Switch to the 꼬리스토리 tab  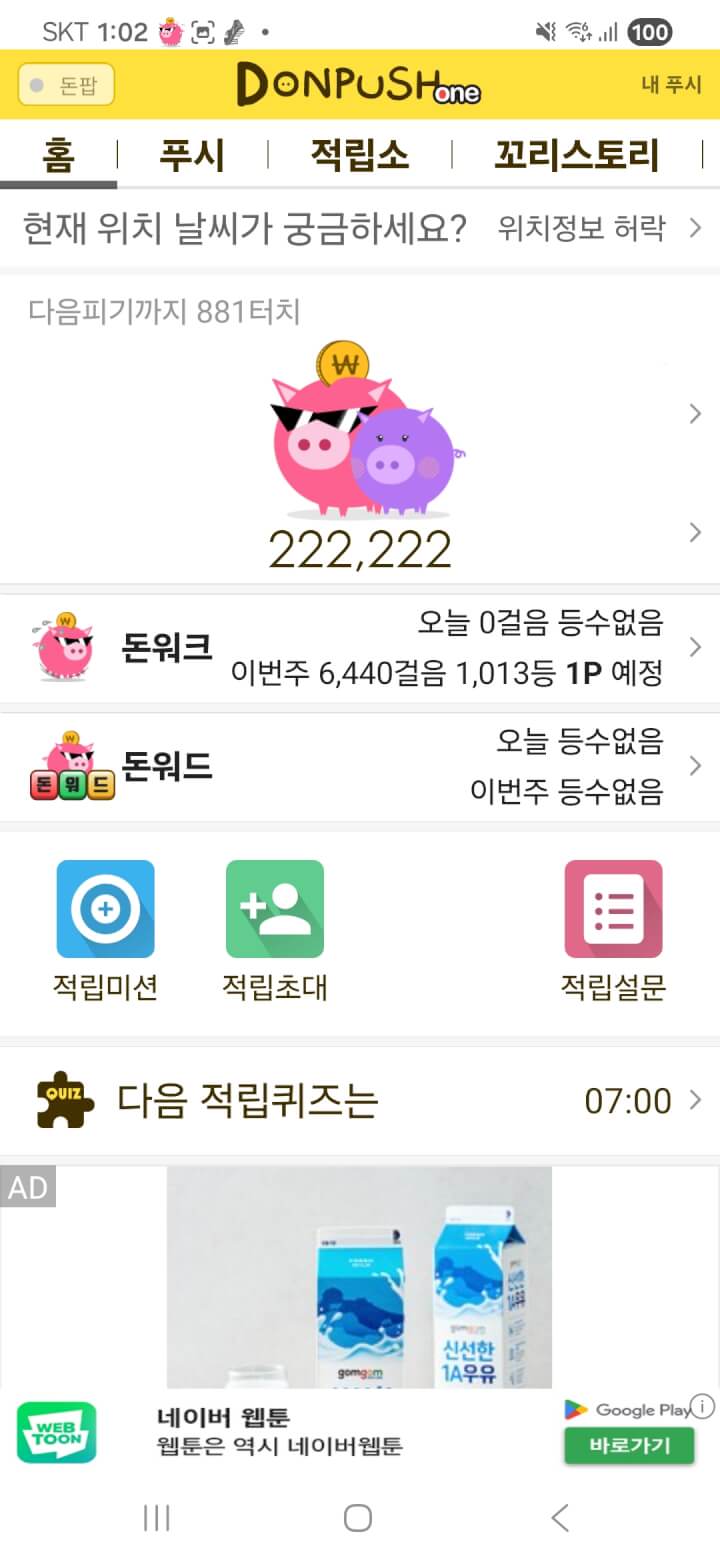tap(577, 156)
